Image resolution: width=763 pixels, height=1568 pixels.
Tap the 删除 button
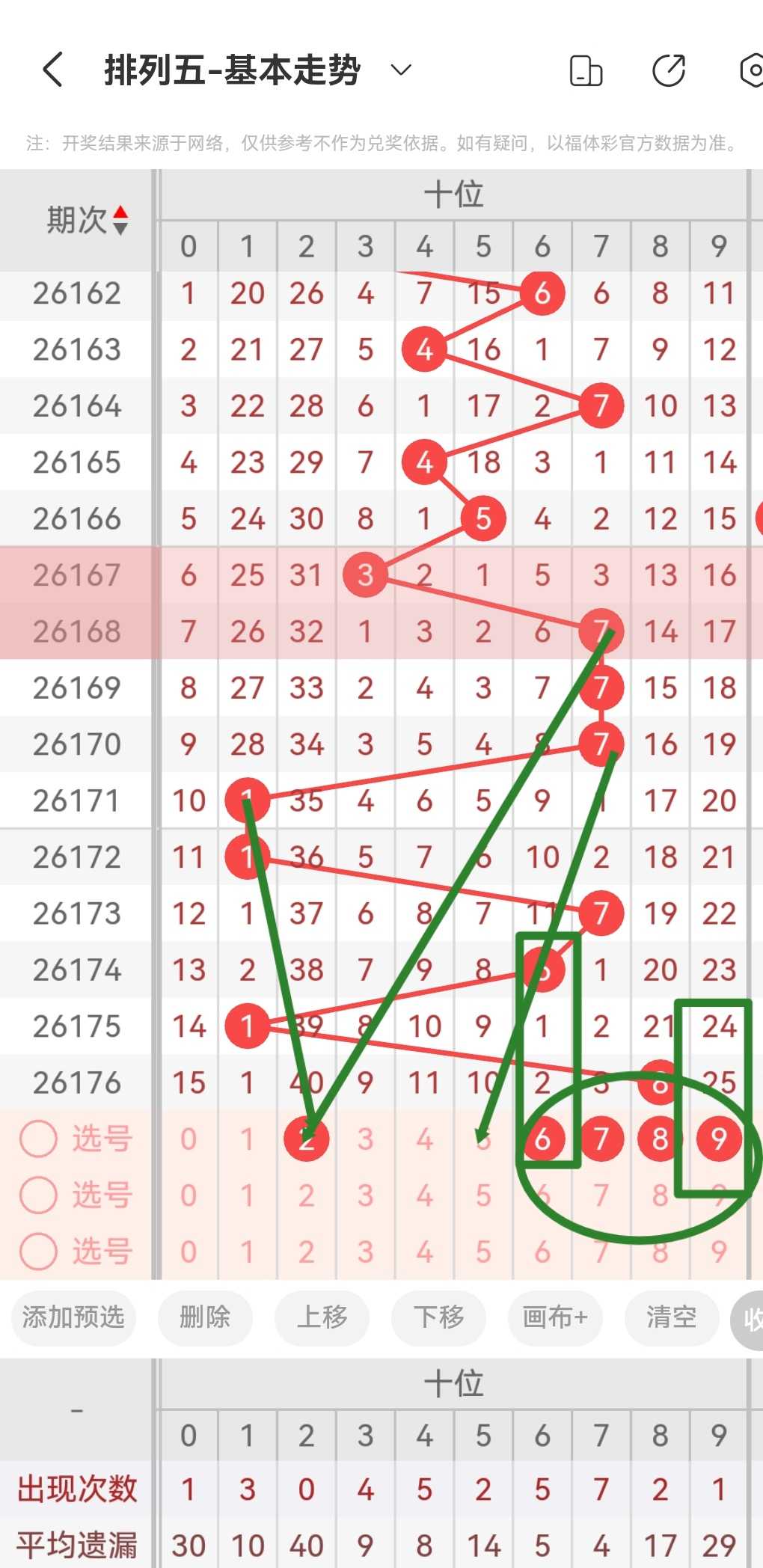click(205, 1317)
